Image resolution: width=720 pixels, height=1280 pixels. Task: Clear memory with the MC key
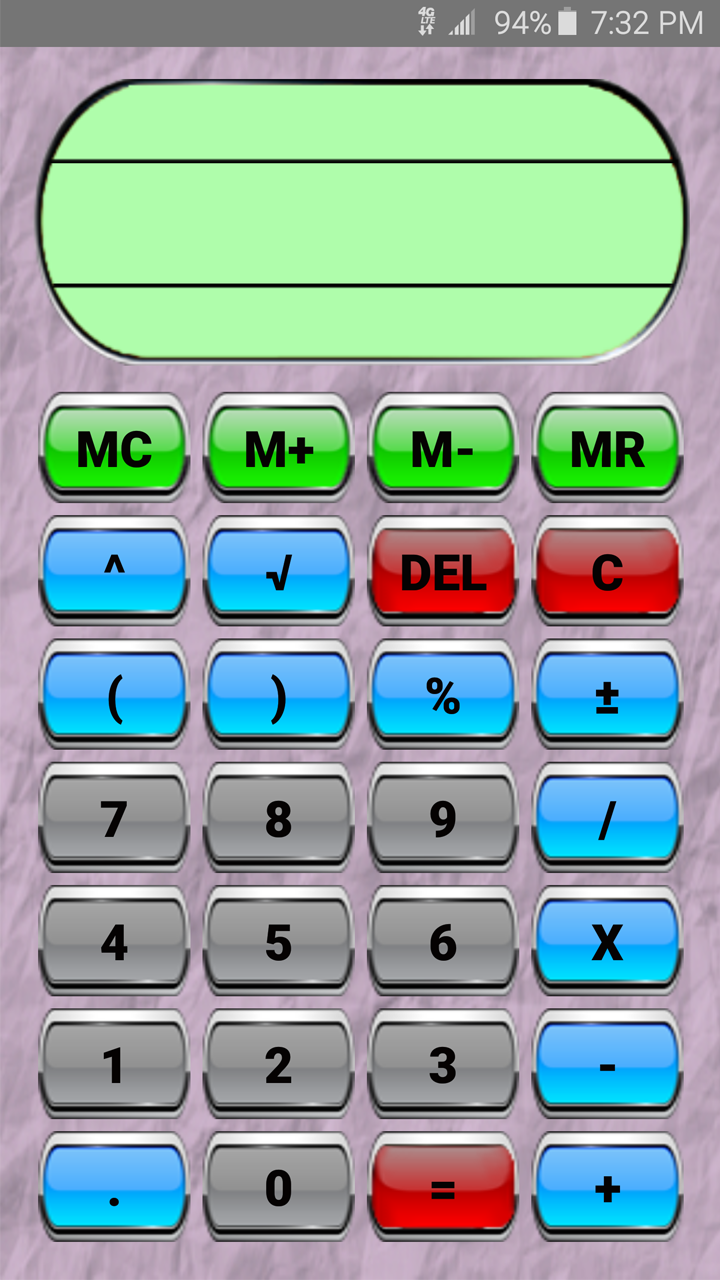click(x=113, y=448)
